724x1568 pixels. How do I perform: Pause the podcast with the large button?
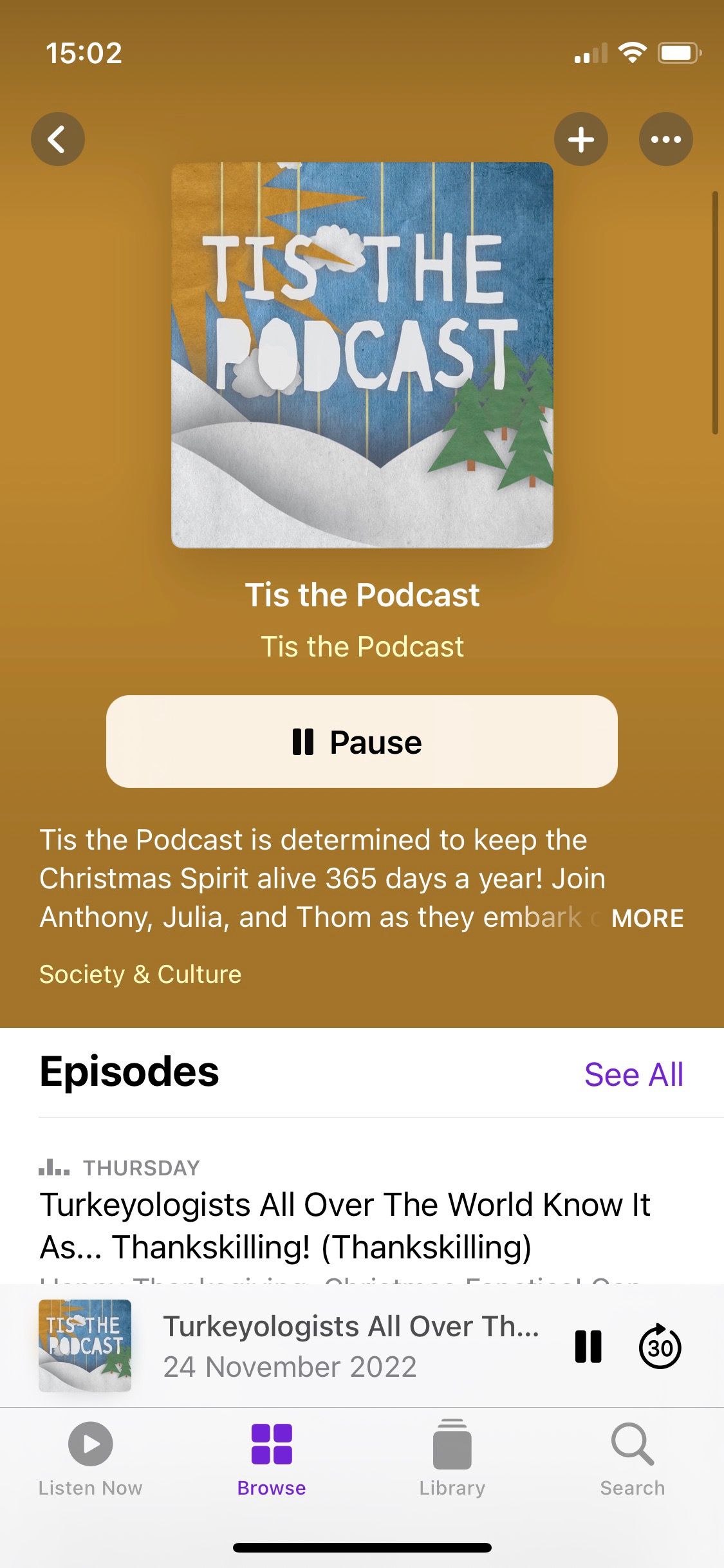[362, 742]
